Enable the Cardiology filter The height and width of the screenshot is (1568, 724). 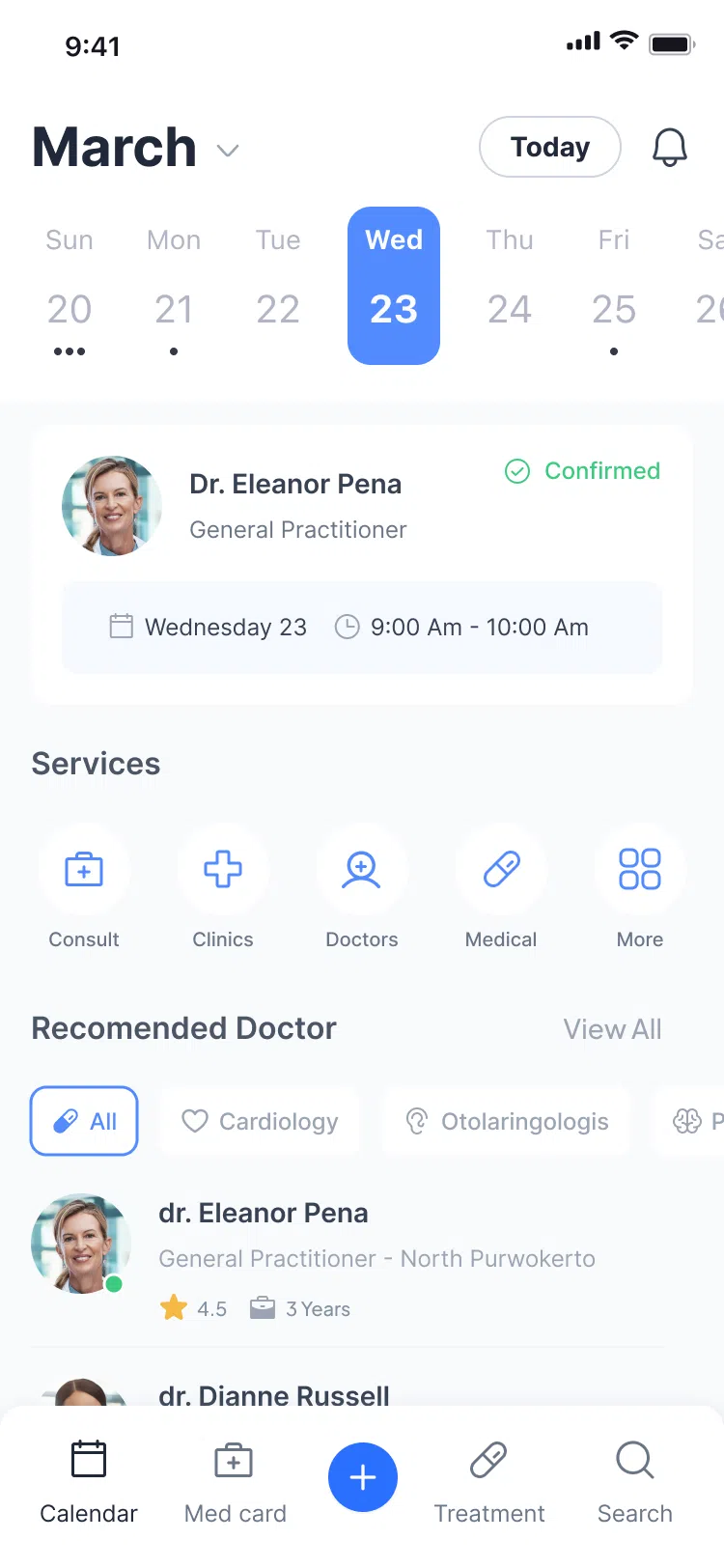(x=261, y=1120)
